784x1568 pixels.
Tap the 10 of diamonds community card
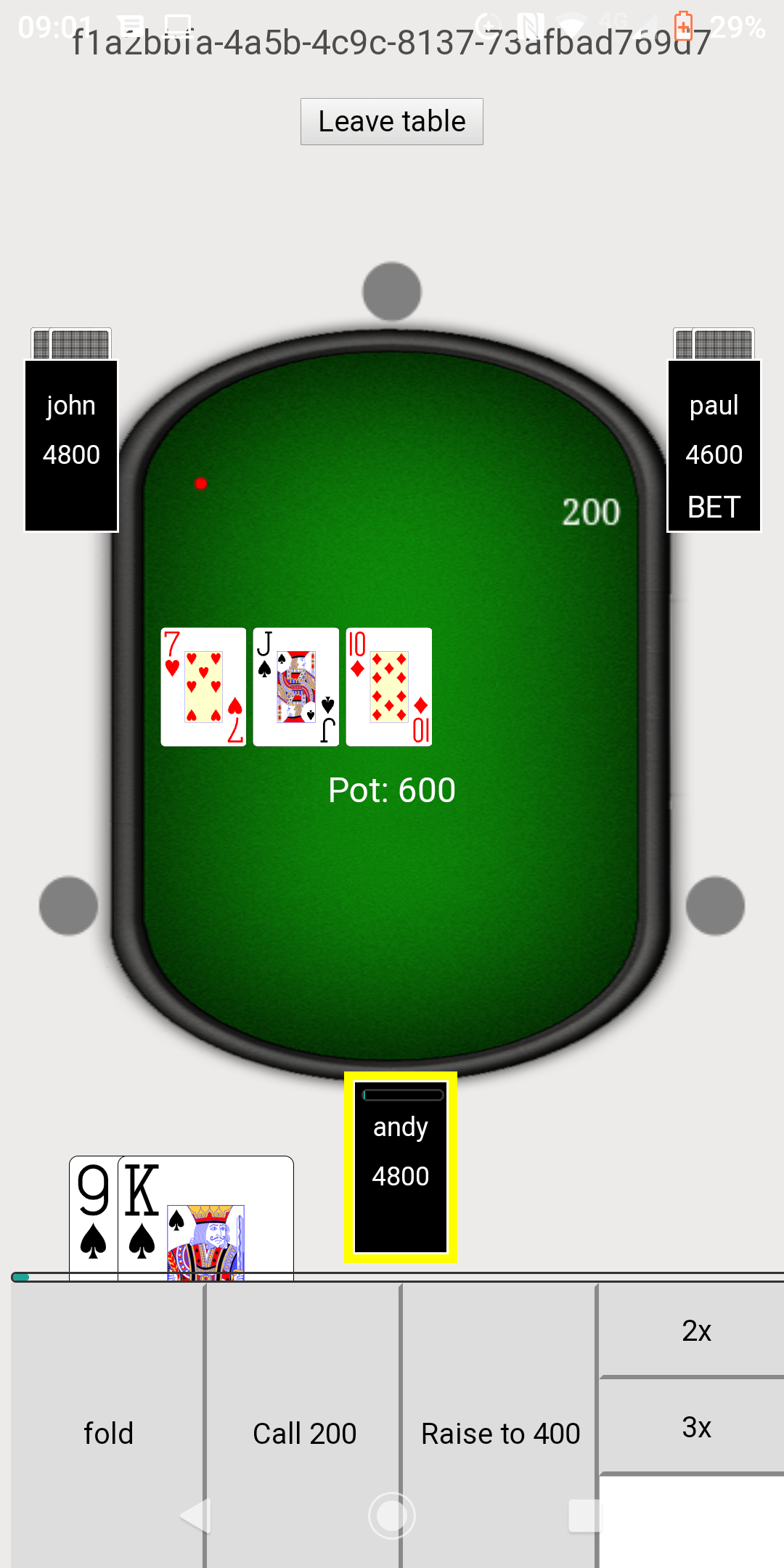[x=389, y=685]
